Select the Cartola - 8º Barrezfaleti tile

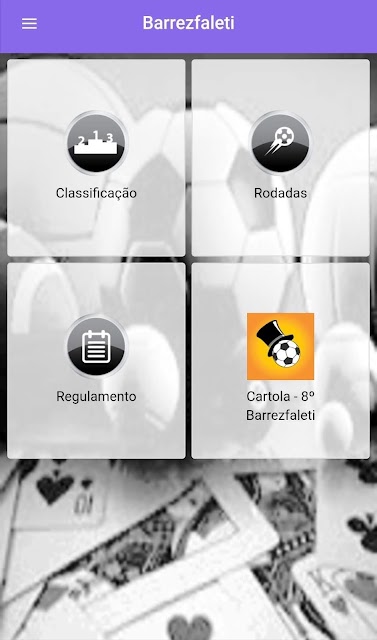coord(281,361)
